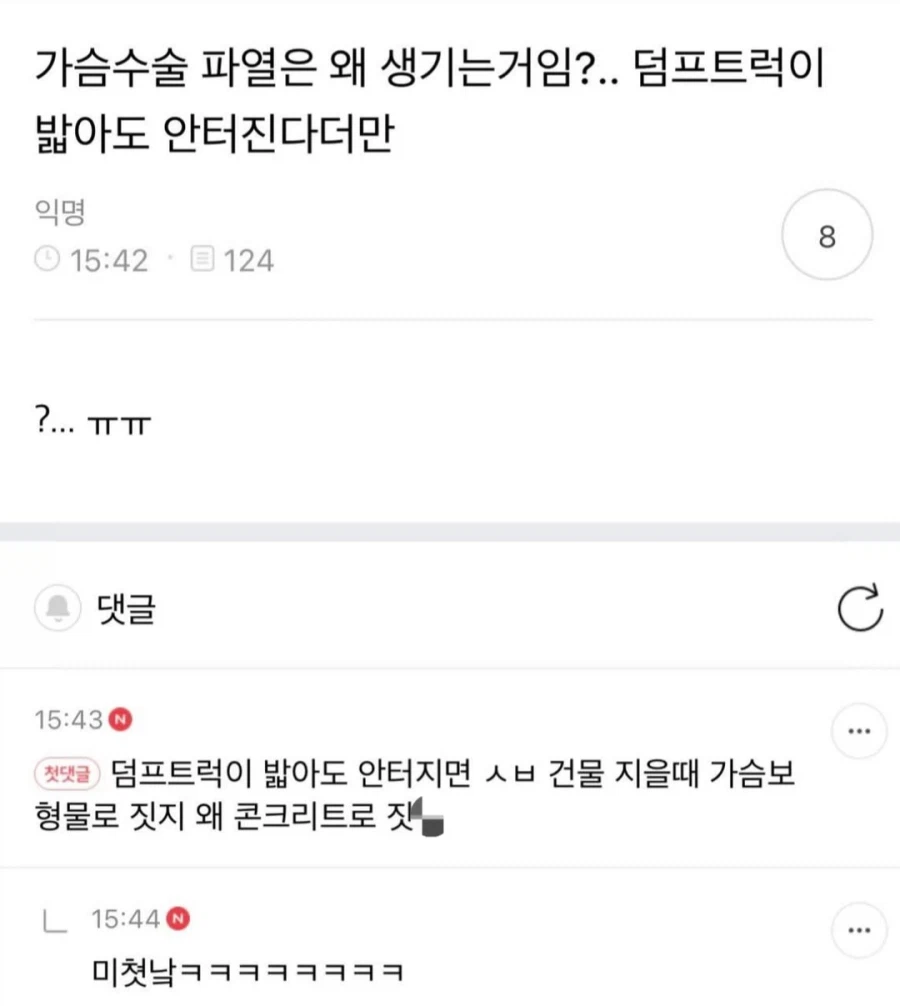Select the post title about 가슴수술 파열
900x1006 pixels.
(x=430, y=100)
